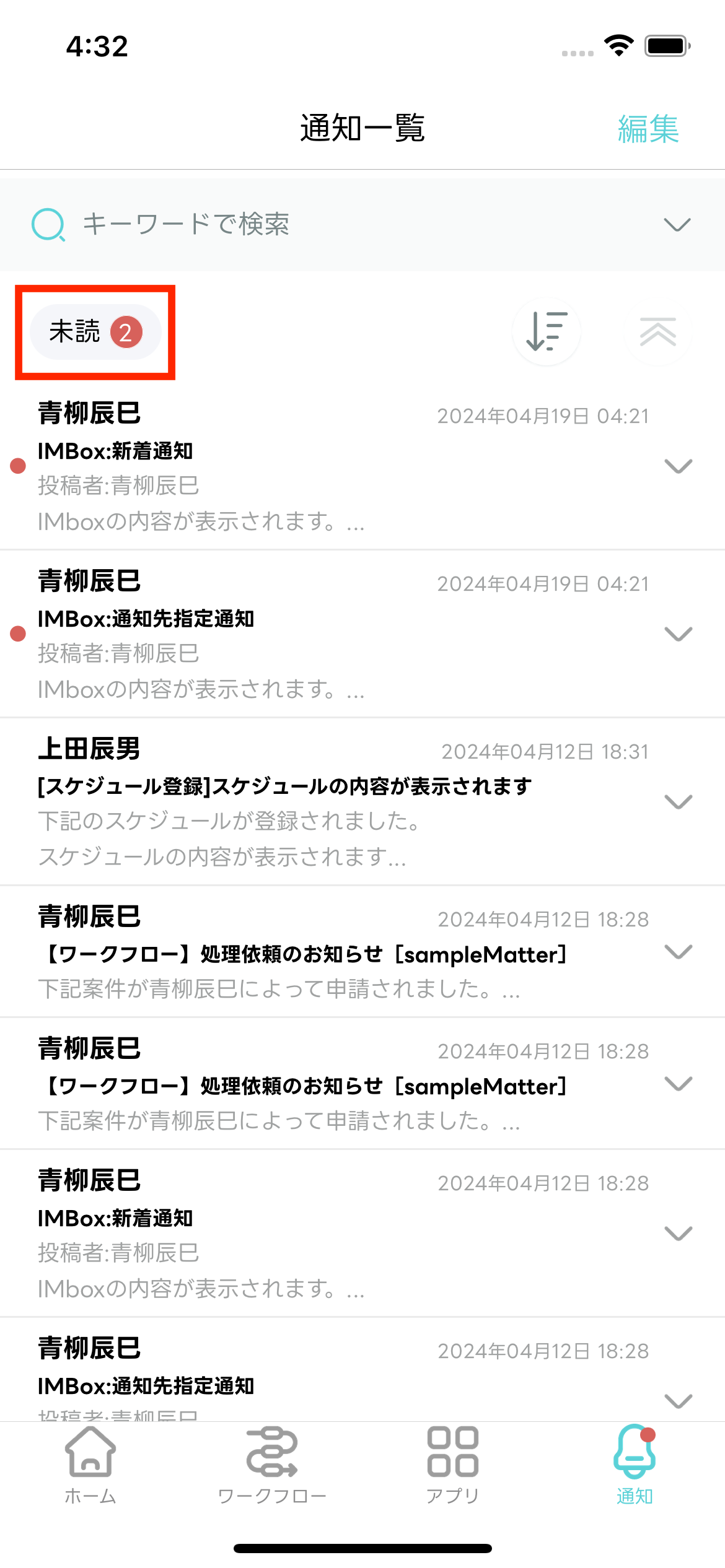
Task: Switch to the ワークフロー tab
Action: tap(272, 1465)
